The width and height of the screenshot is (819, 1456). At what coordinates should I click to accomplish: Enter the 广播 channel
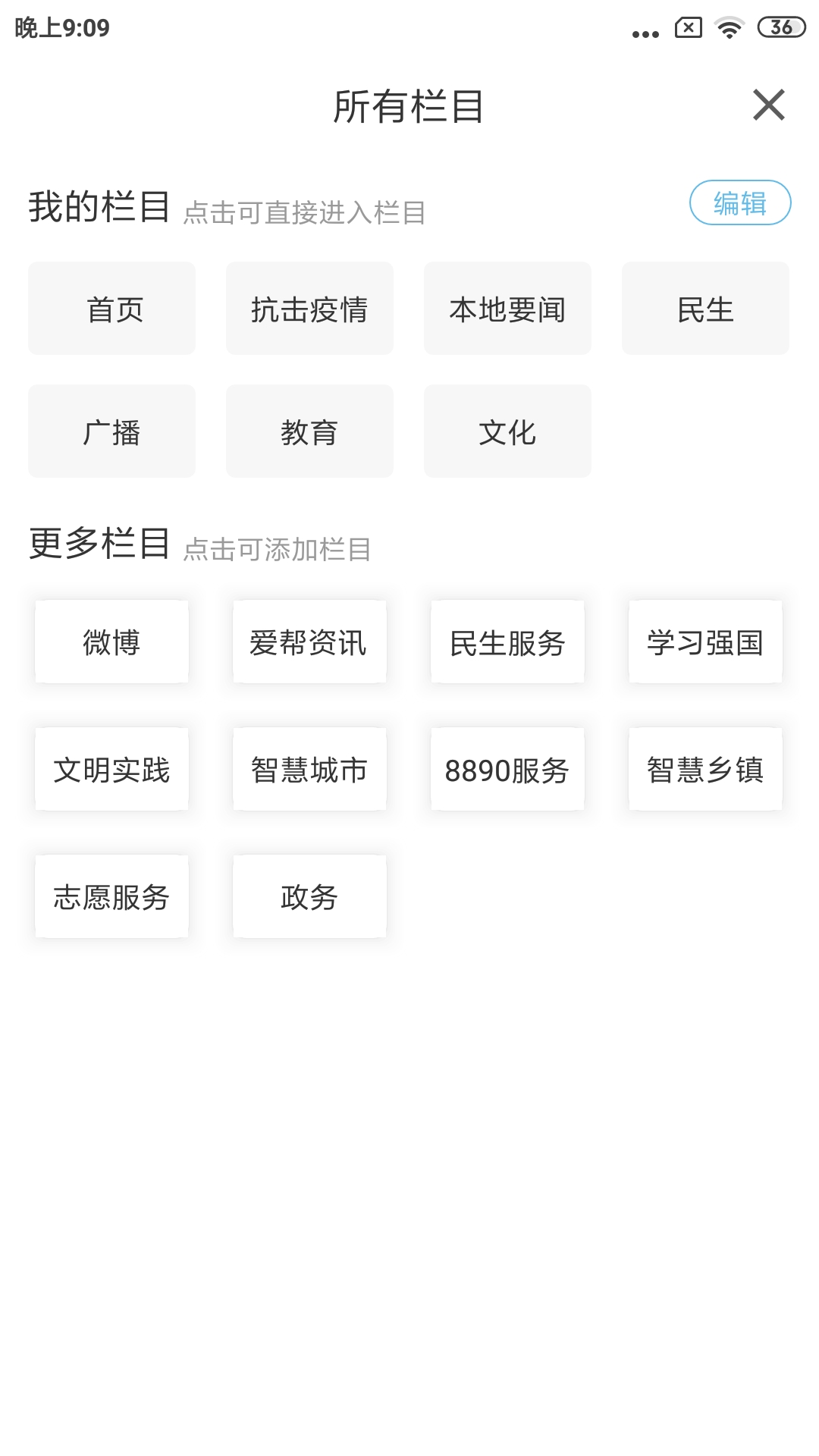pyautogui.click(x=111, y=431)
